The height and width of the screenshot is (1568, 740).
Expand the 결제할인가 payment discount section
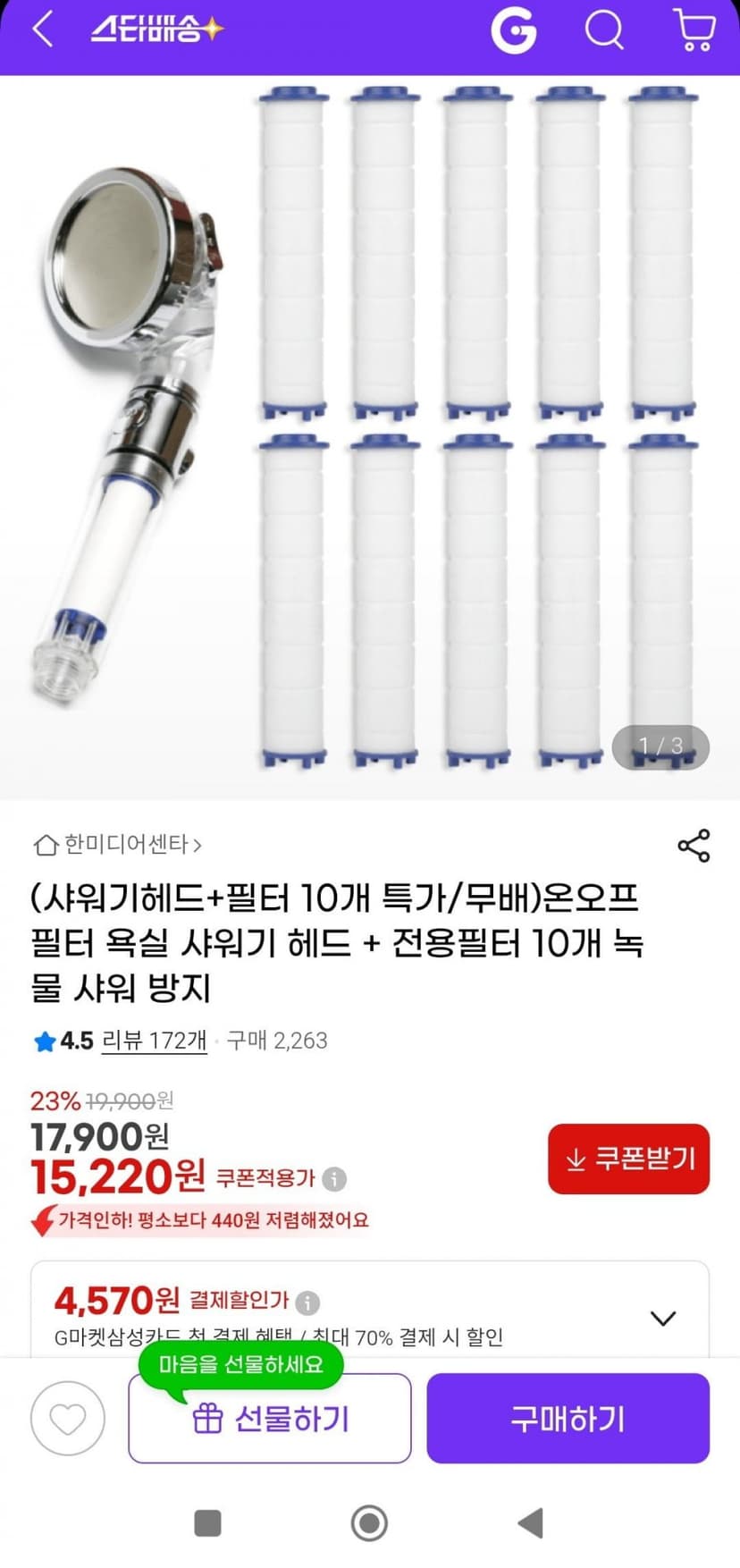(x=663, y=1318)
